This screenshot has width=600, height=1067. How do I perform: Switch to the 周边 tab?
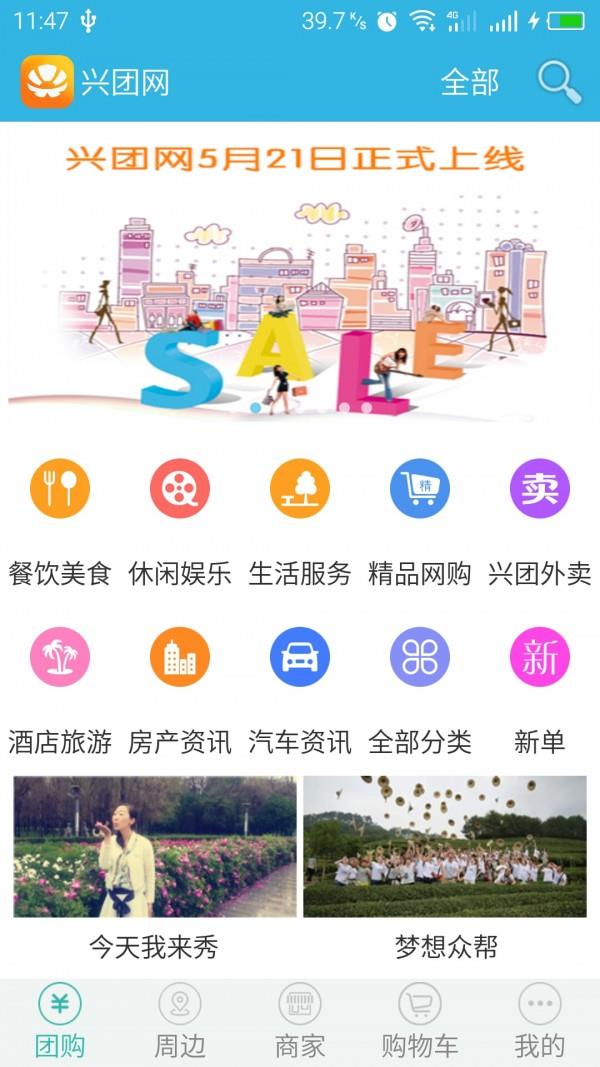(x=180, y=1022)
